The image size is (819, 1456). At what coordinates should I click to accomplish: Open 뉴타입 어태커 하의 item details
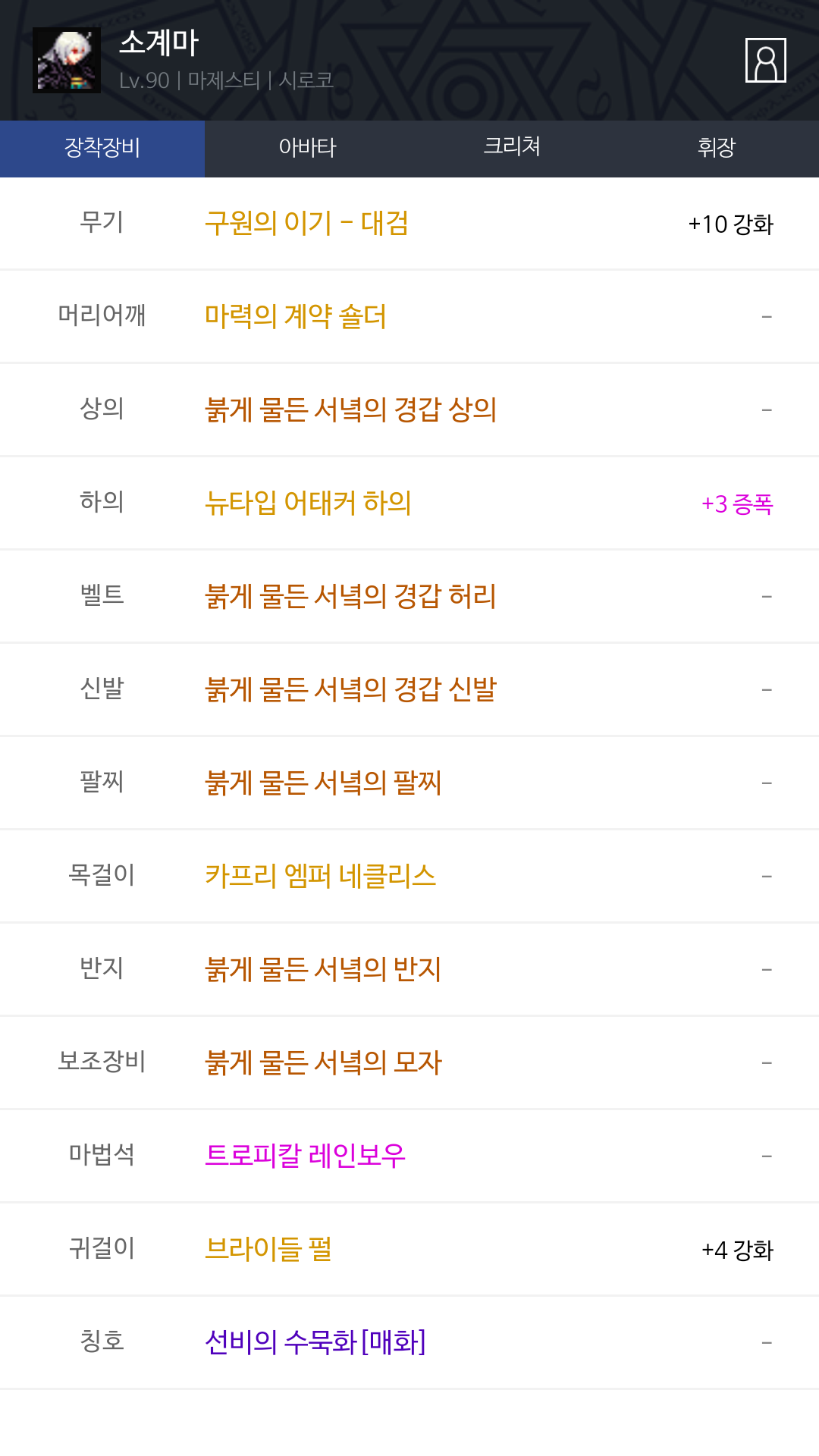[x=308, y=503]
